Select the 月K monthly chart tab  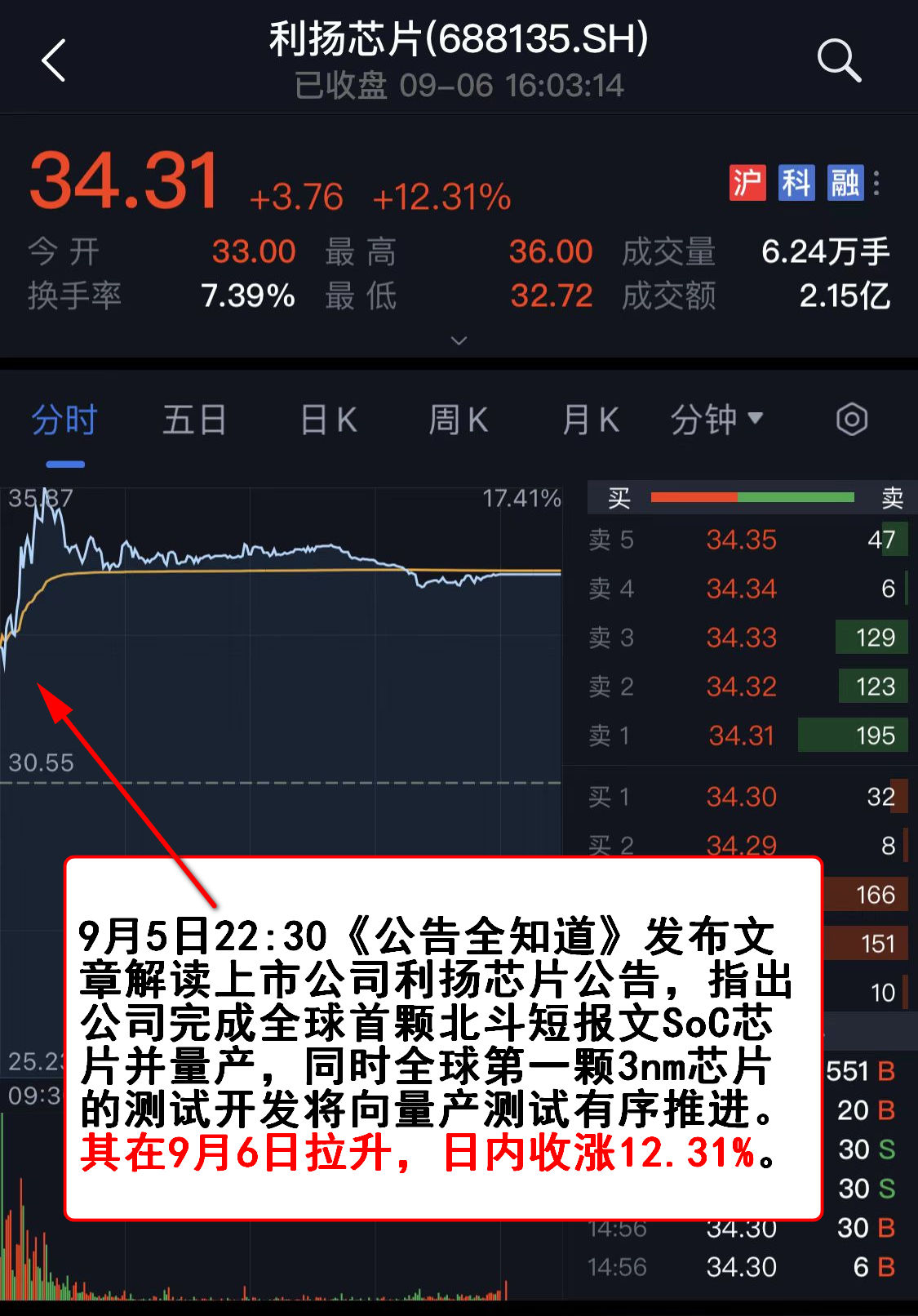tap(590, 420)
